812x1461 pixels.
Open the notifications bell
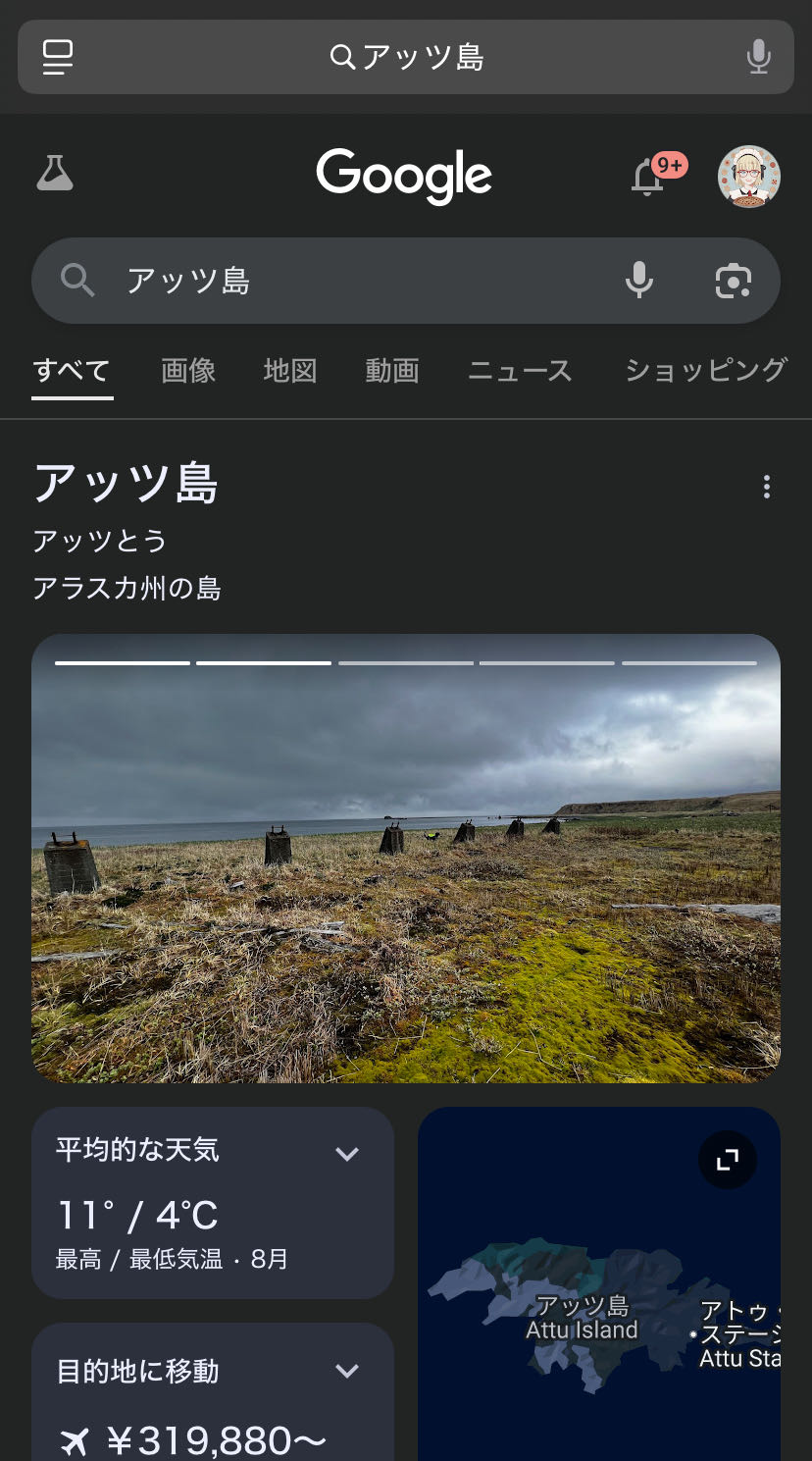pyautogui.click(x=647, y=178)
